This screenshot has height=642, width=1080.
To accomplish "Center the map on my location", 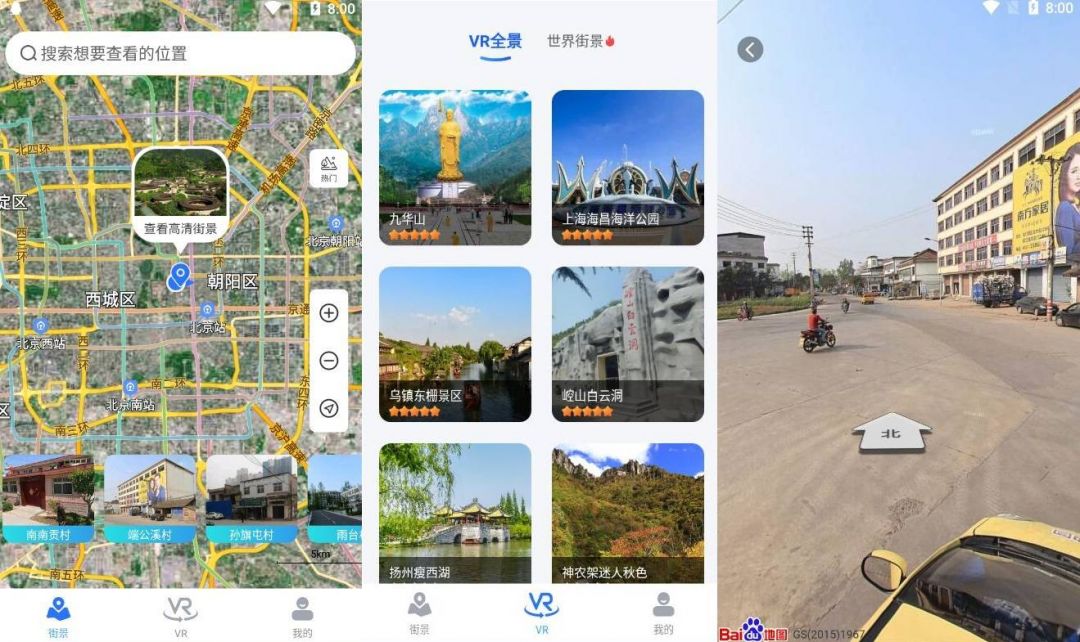I will coord(328,409).
